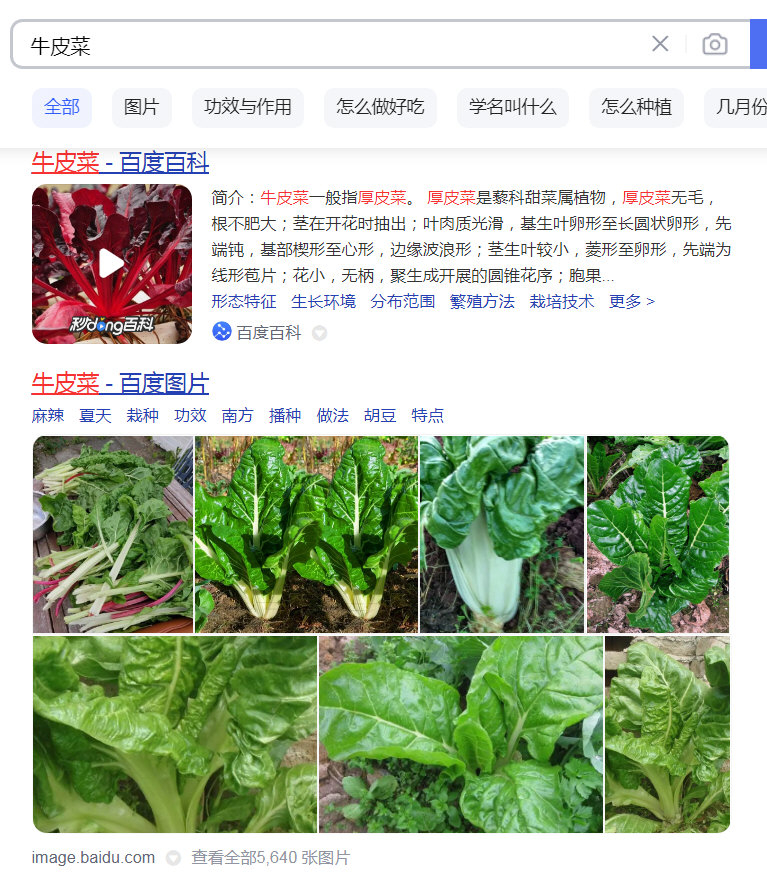Open the 栽培技术 section link
Image resolution: width=767 pixels, height=875 pixels.
coord(561,301)
